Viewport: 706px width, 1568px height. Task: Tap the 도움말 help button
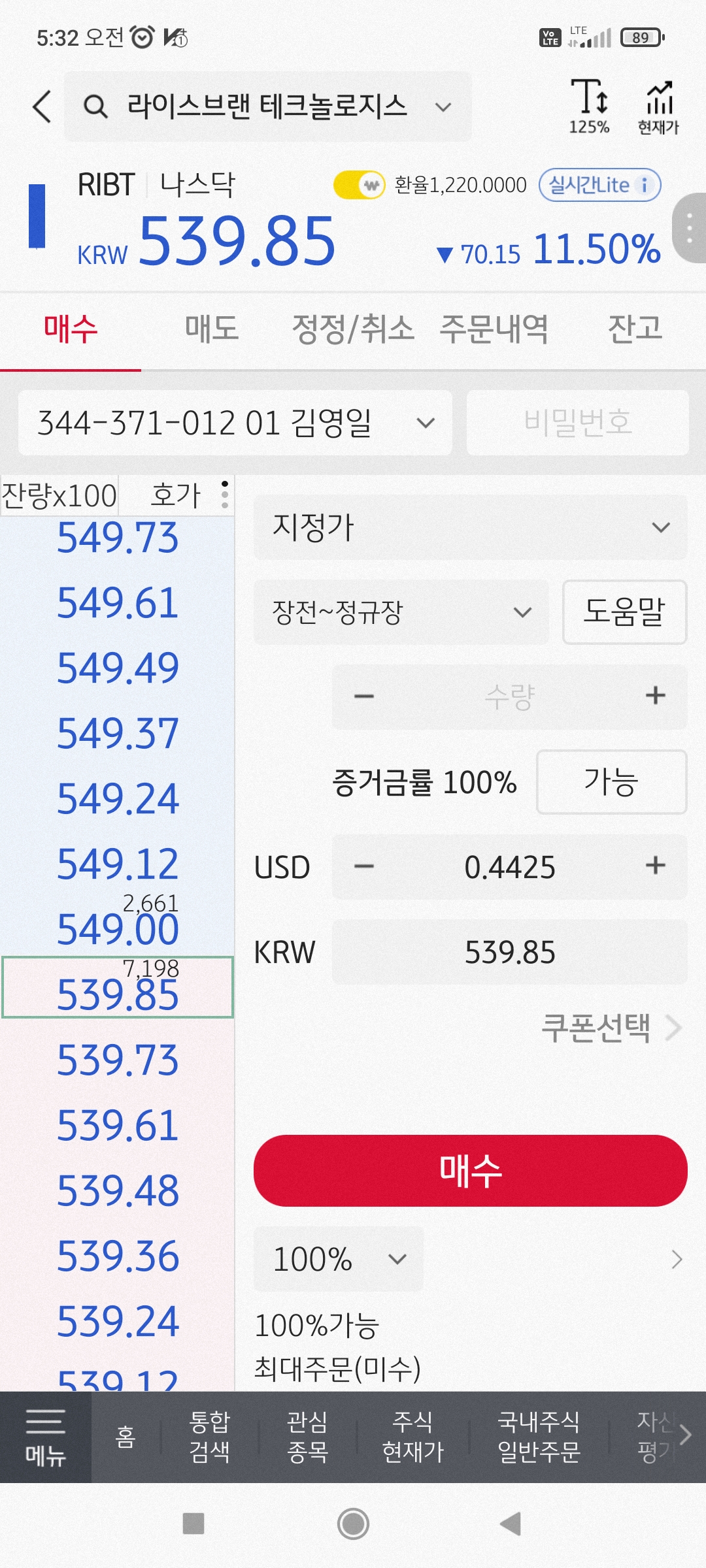tap(624, 612)
